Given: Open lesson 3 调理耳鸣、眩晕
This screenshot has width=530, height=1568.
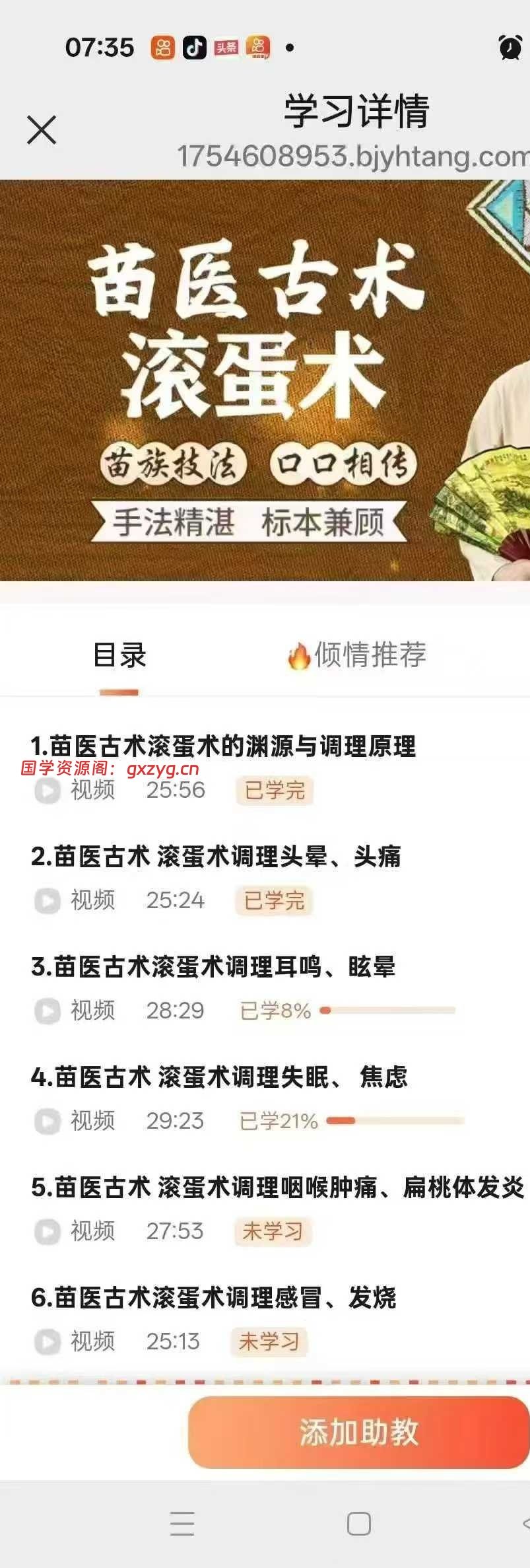Looking at the screenshot, I should (213, 967).
